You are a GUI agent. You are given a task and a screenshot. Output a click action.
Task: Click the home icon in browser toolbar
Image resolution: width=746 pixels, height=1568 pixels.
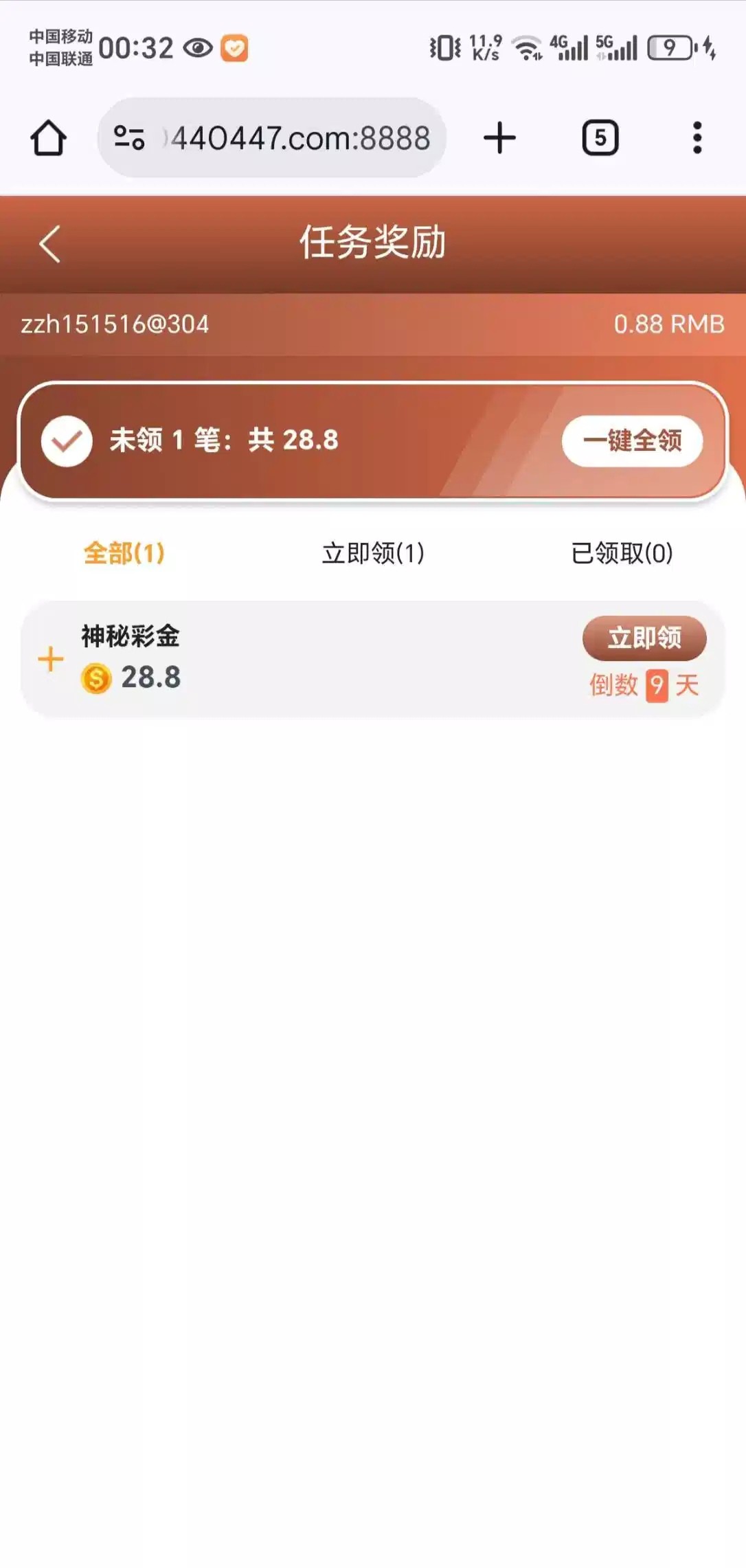coord(49,137)
